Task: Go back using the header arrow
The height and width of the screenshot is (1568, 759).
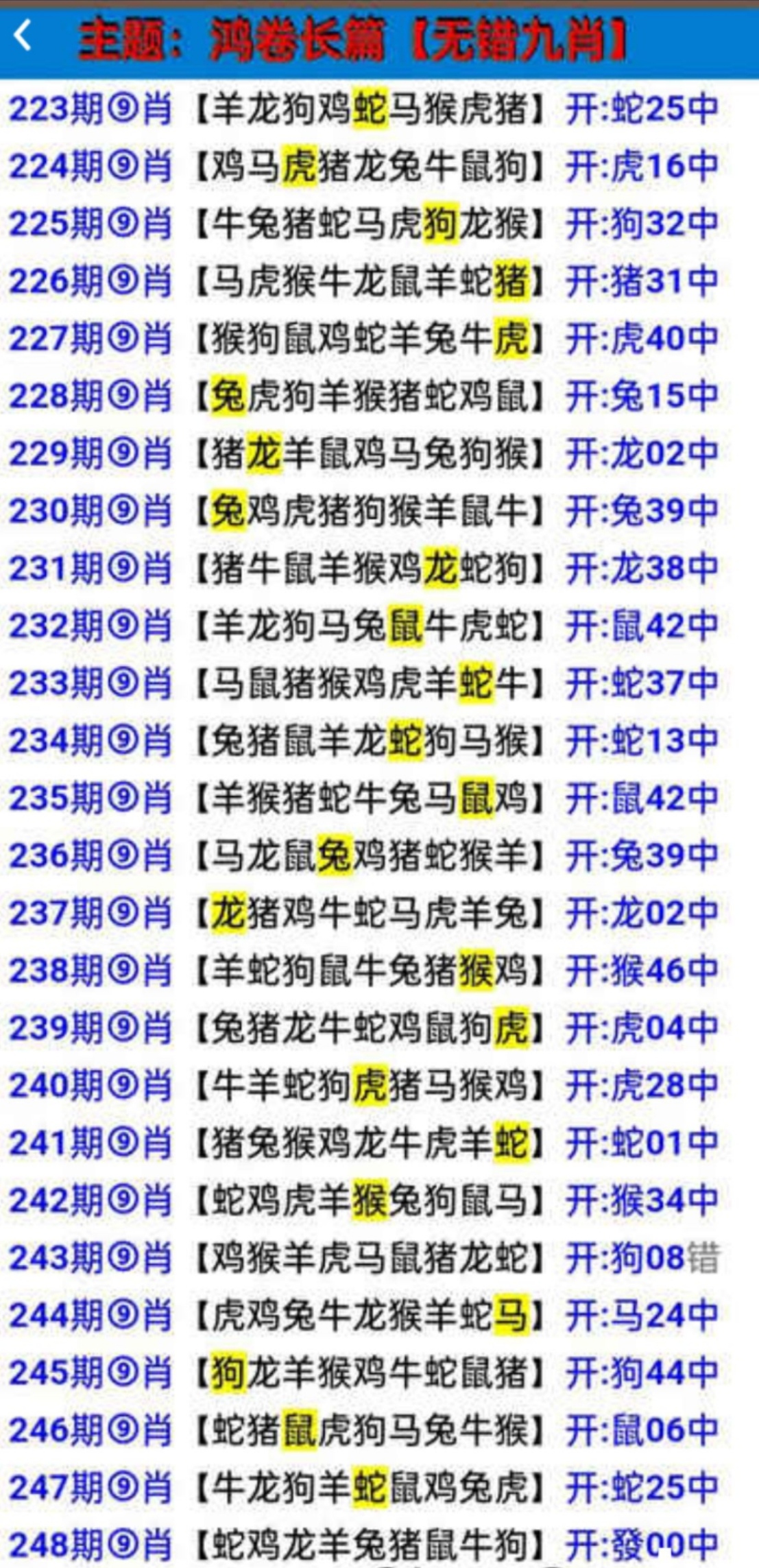Action: (23, 36)
